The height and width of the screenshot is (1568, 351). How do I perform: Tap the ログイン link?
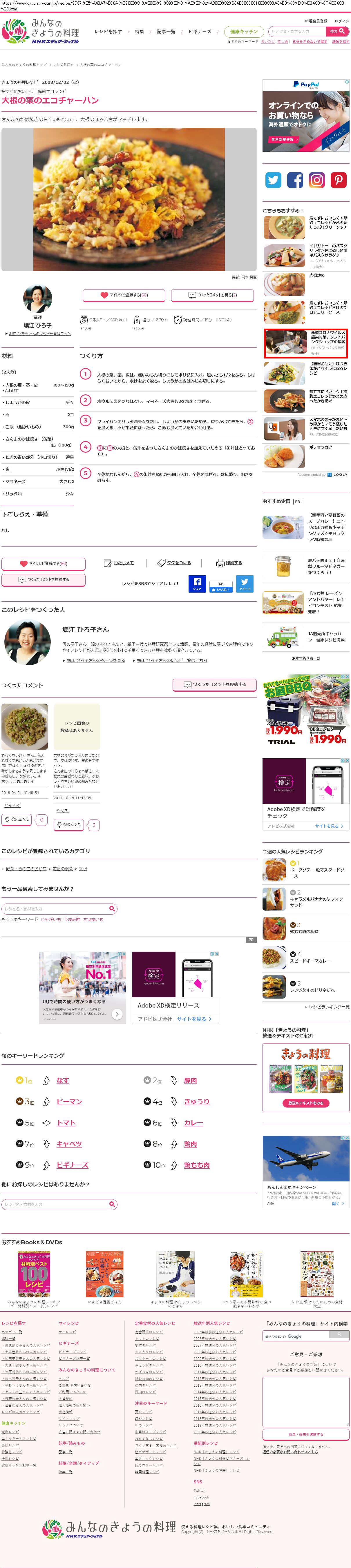point(342,21)
